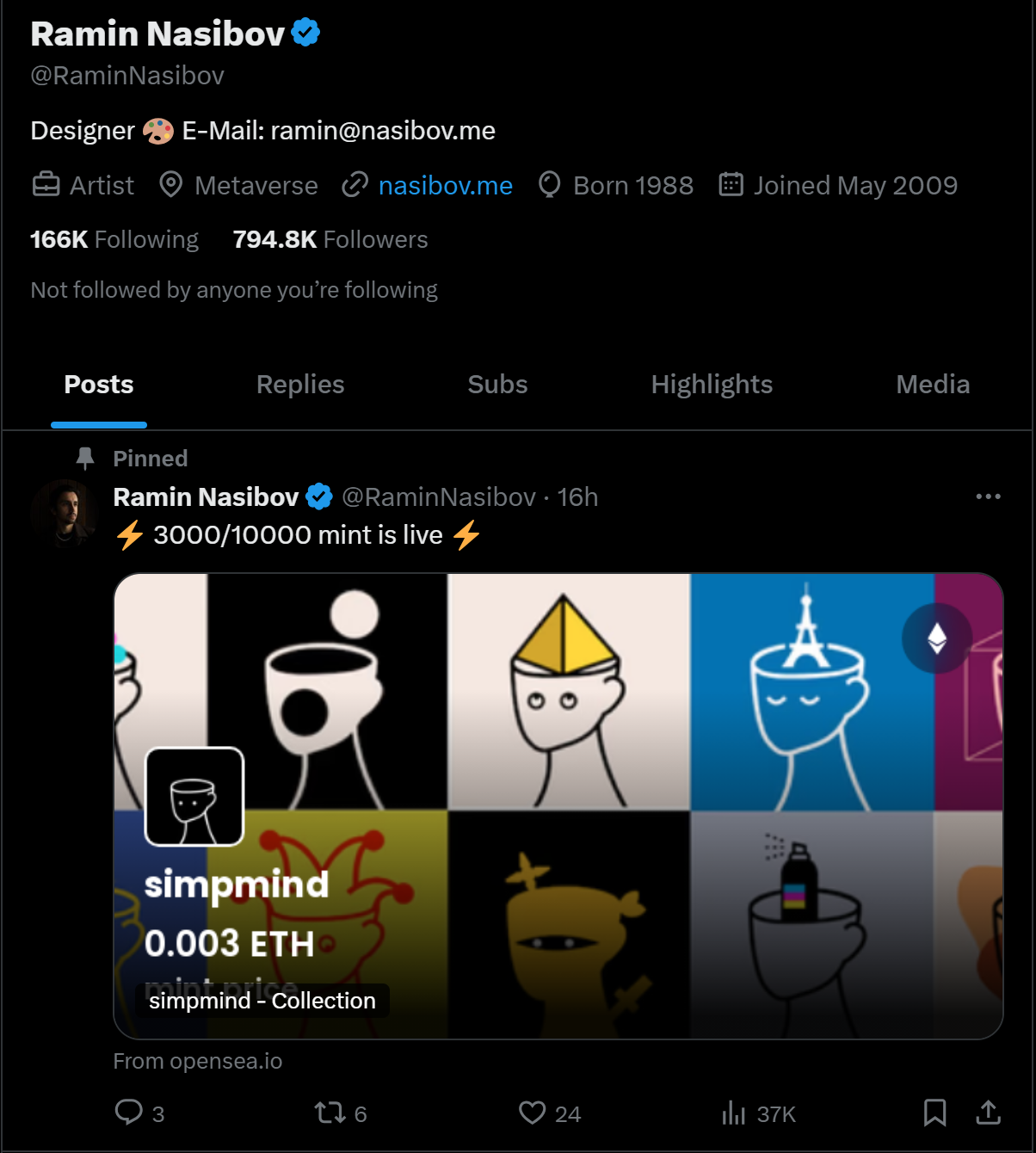Open the nasibov.me website link
The width and height of the screenshot is (1036, 1153).
coord(445,185)
